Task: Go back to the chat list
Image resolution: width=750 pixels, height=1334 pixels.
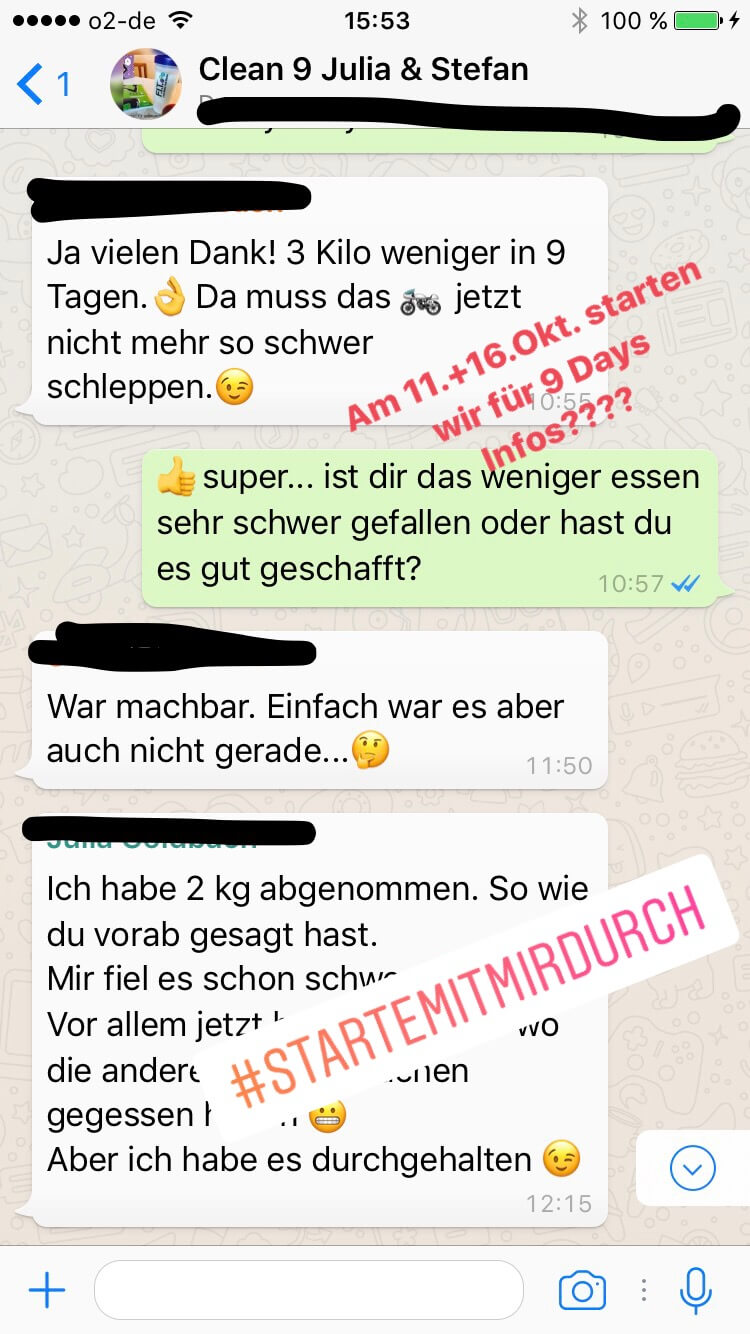Action: coord(42,84)
